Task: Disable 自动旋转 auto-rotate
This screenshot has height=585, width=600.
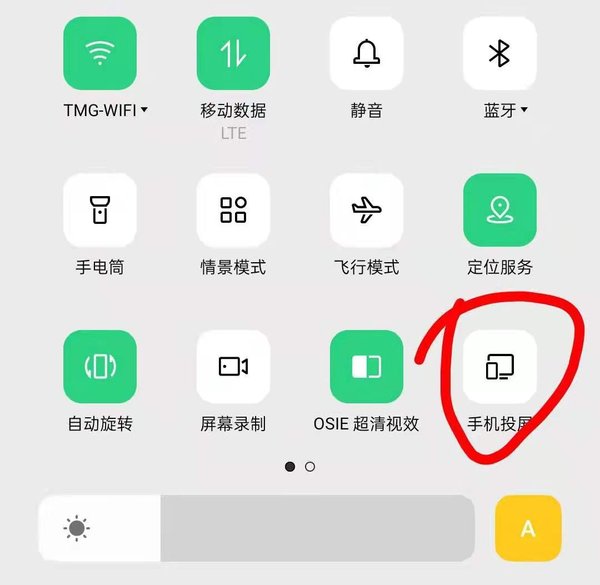Action: tap(100, 367)
